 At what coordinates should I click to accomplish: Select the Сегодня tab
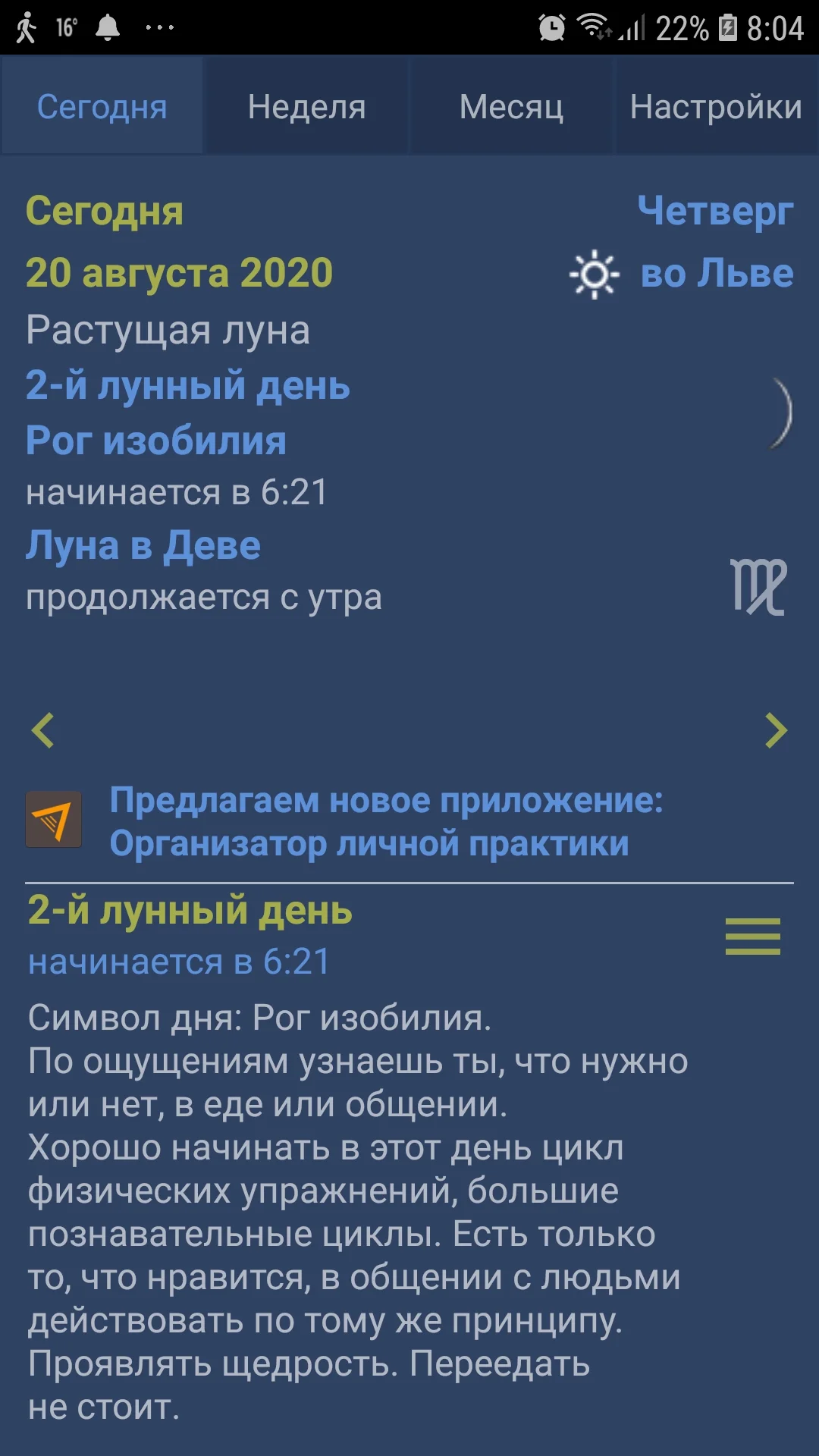coord(102,106)
